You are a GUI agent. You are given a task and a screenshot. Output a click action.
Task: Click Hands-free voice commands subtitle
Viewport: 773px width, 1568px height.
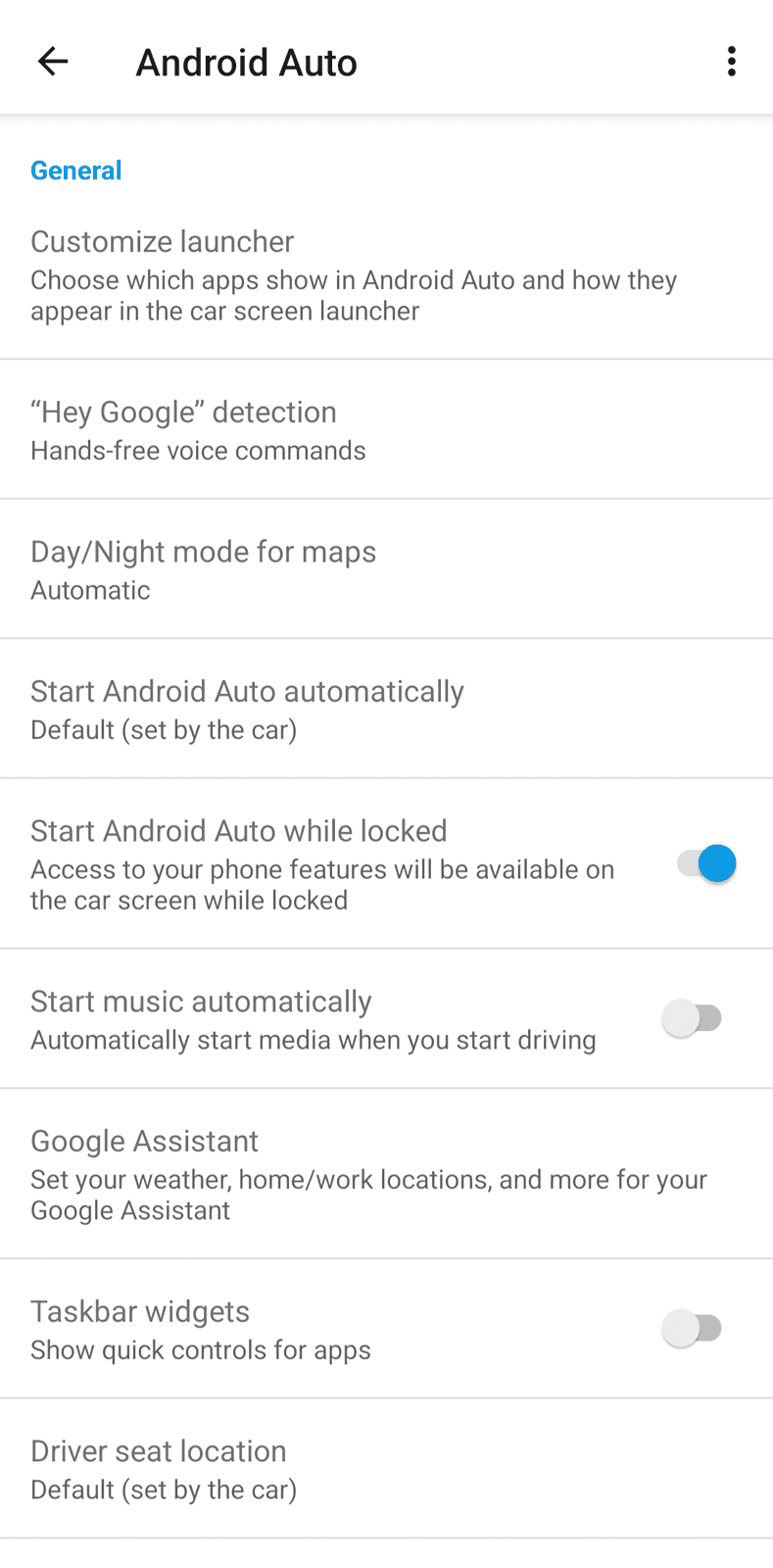[198, 450]
